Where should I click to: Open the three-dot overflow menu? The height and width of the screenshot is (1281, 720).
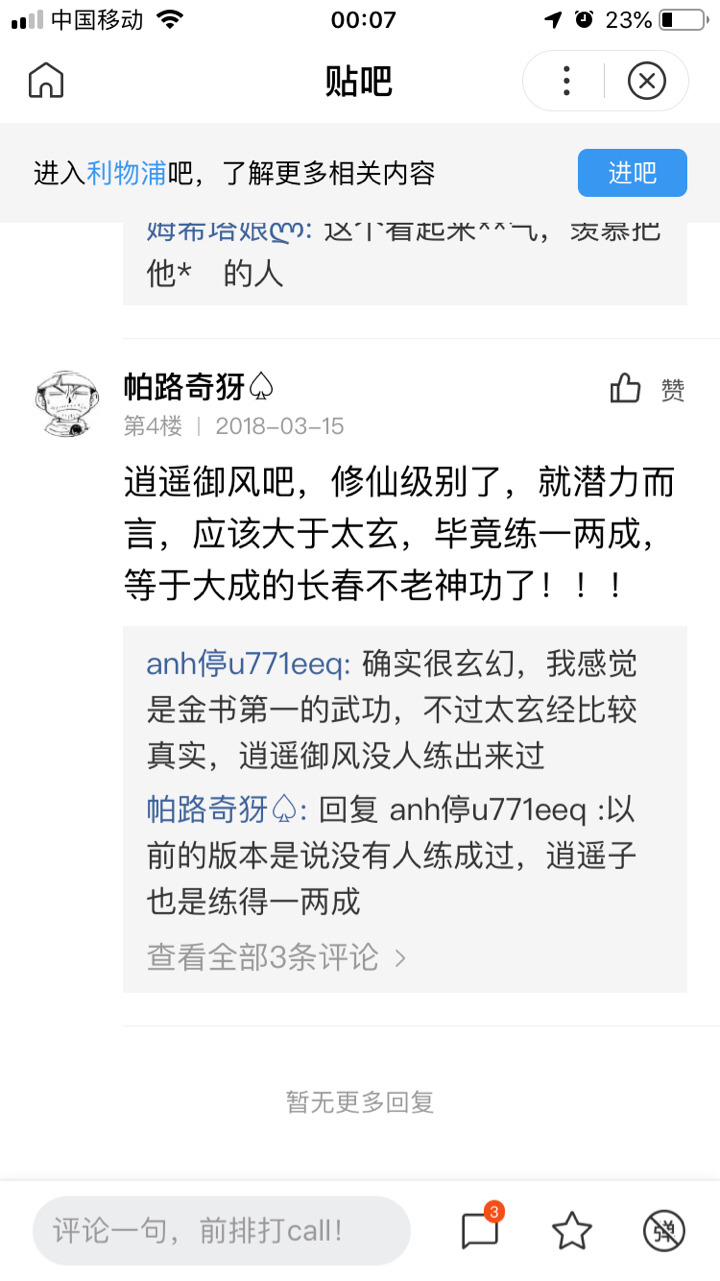click(566, 80)
